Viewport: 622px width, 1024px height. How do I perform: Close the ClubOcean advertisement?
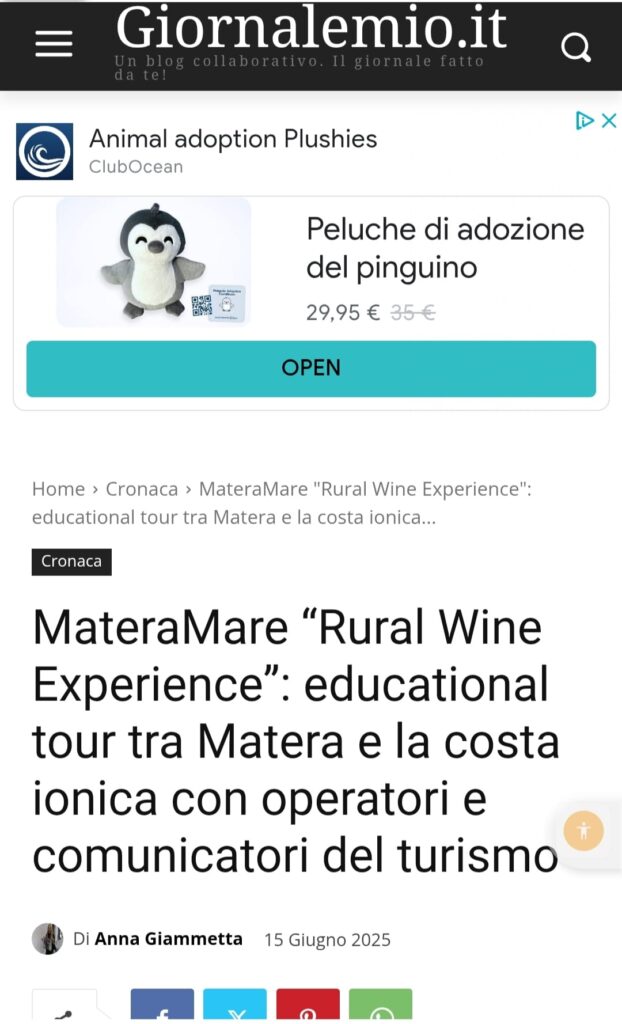coord(608,121)
